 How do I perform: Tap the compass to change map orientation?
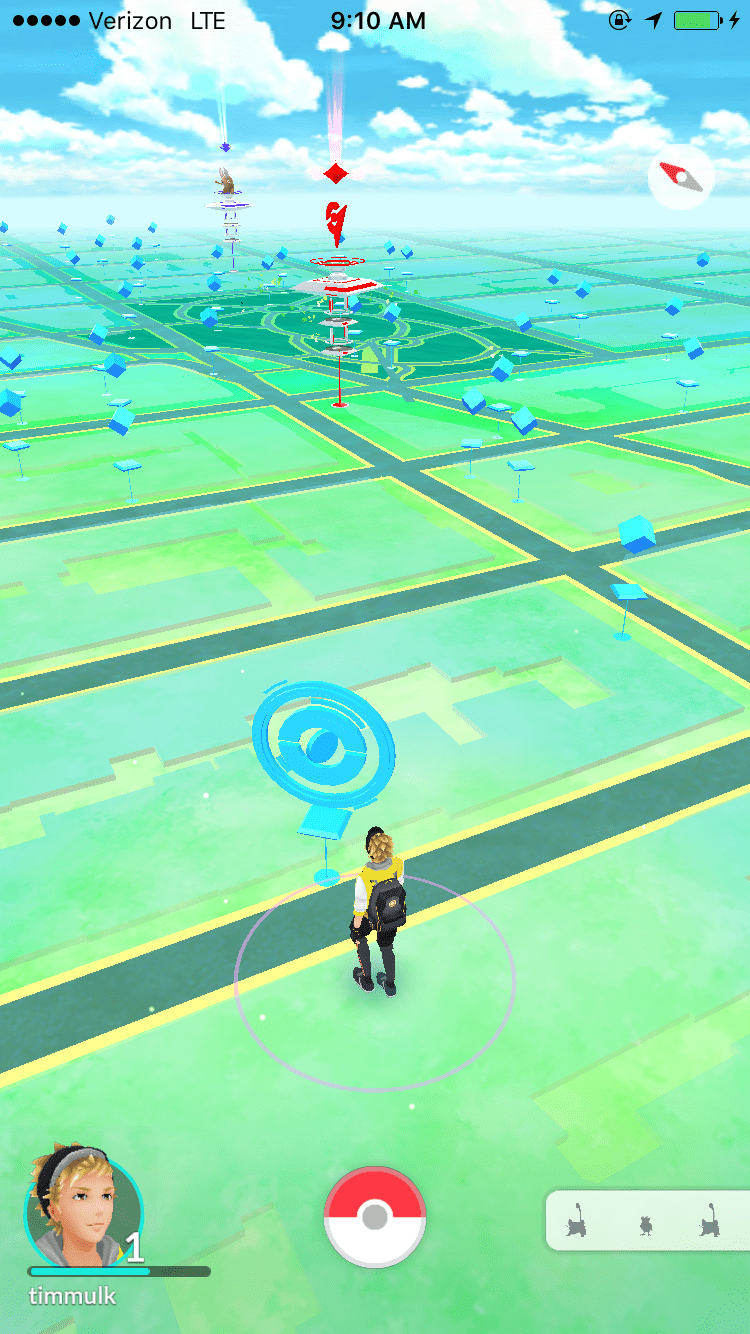click(680, 178)
